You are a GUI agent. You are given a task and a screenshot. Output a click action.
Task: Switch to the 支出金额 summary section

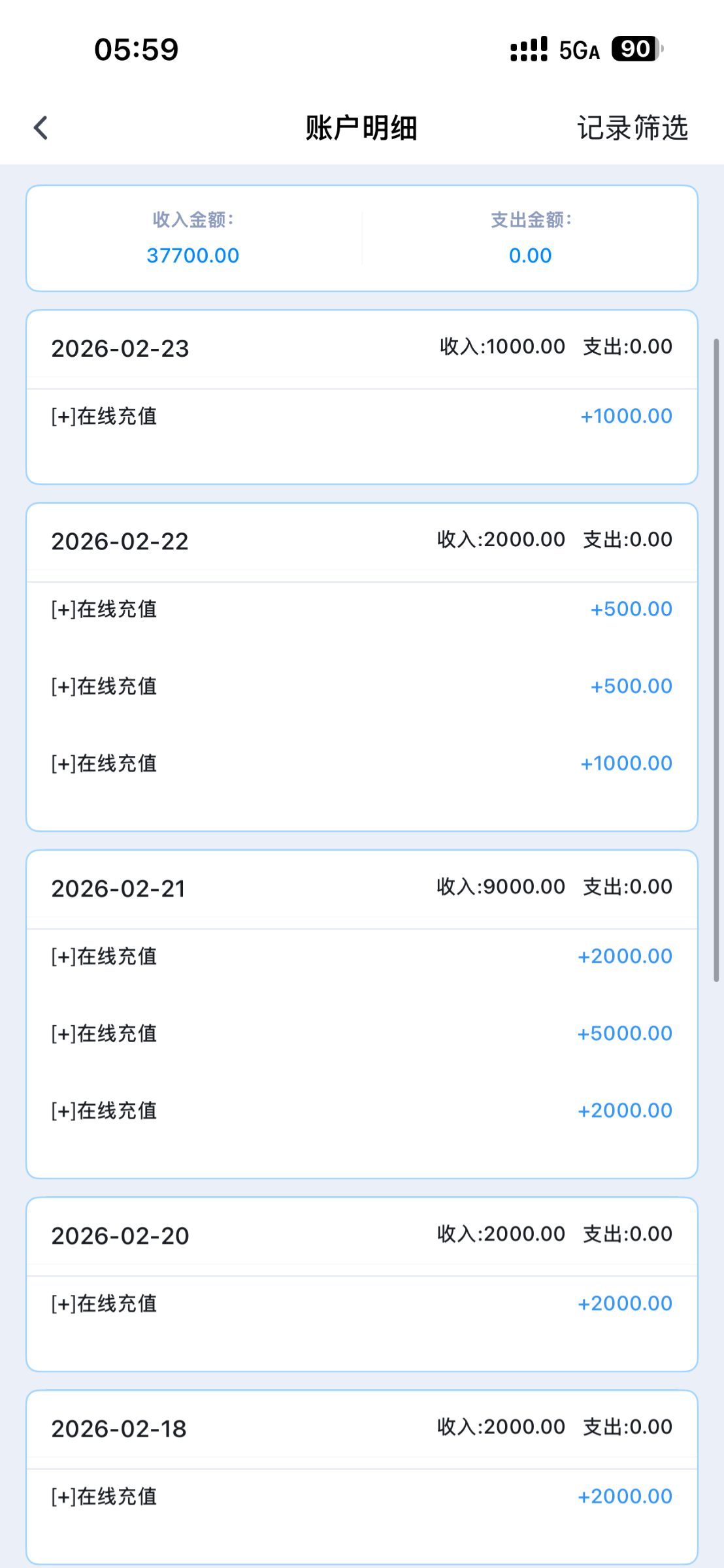click(x=531, y=238)
